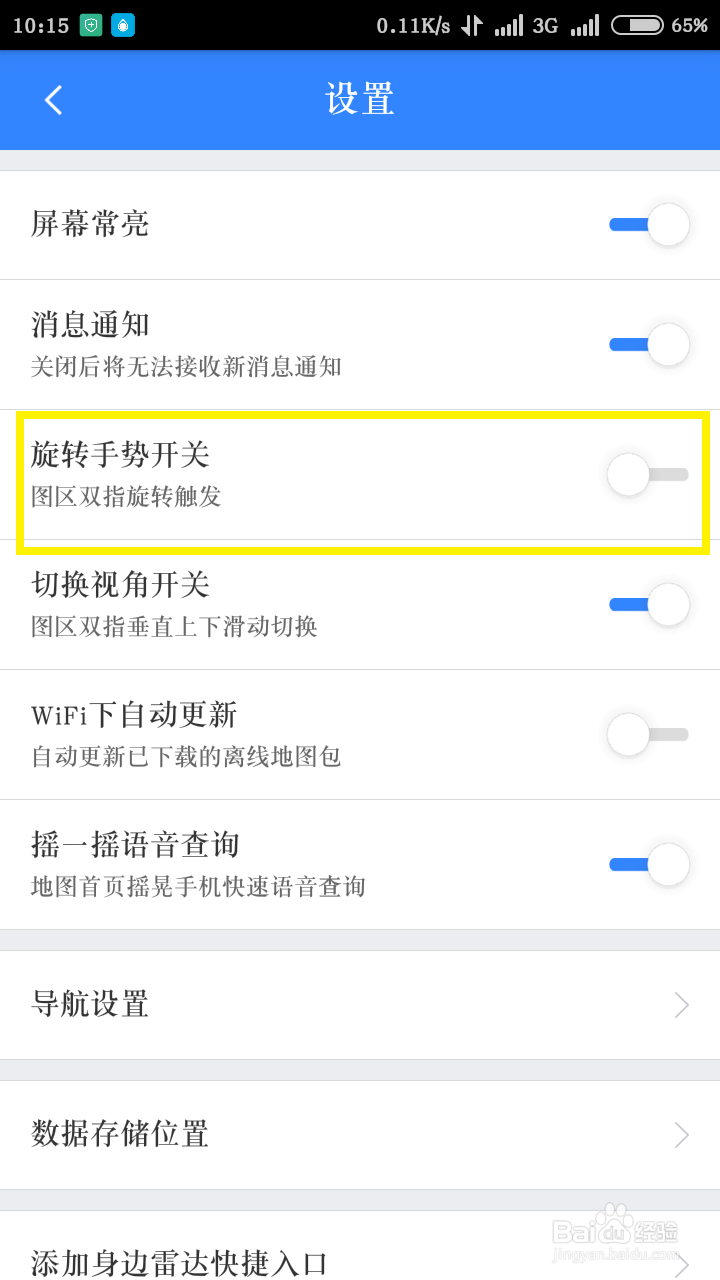Click the 设置 header title
Viewport: 720px width, 1280px height.
click(x=360, y=100)
